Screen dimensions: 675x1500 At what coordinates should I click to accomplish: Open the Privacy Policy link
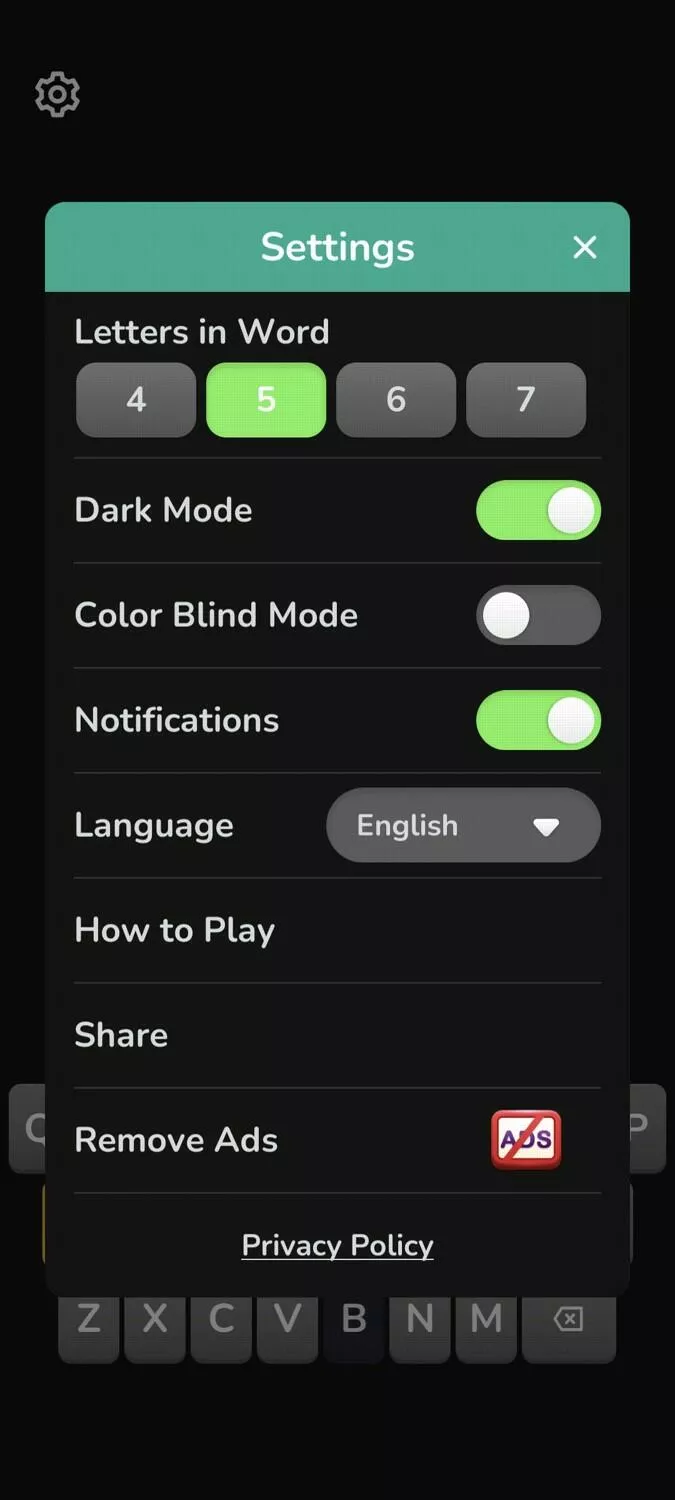pos(338,1245)
